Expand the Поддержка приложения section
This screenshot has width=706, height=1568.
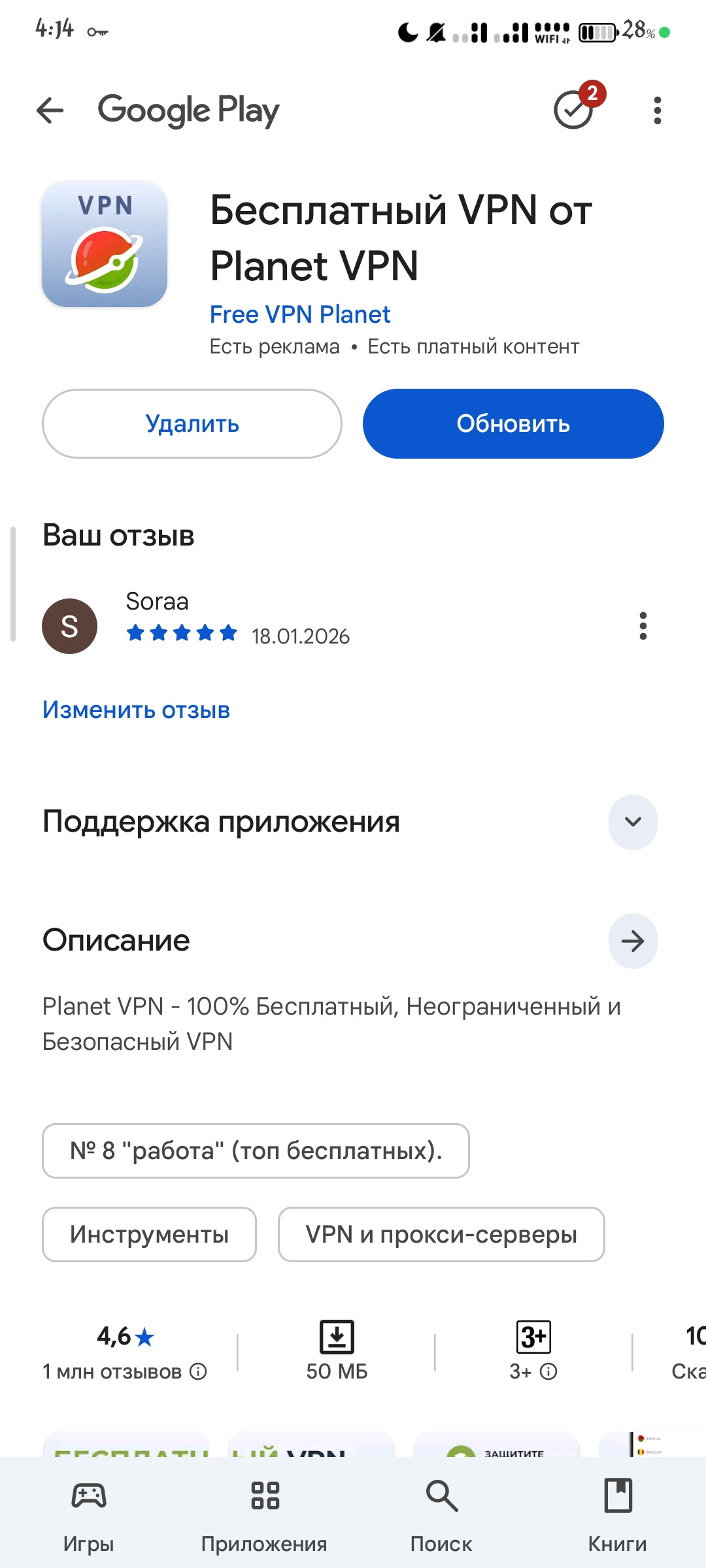click(633, 822)
